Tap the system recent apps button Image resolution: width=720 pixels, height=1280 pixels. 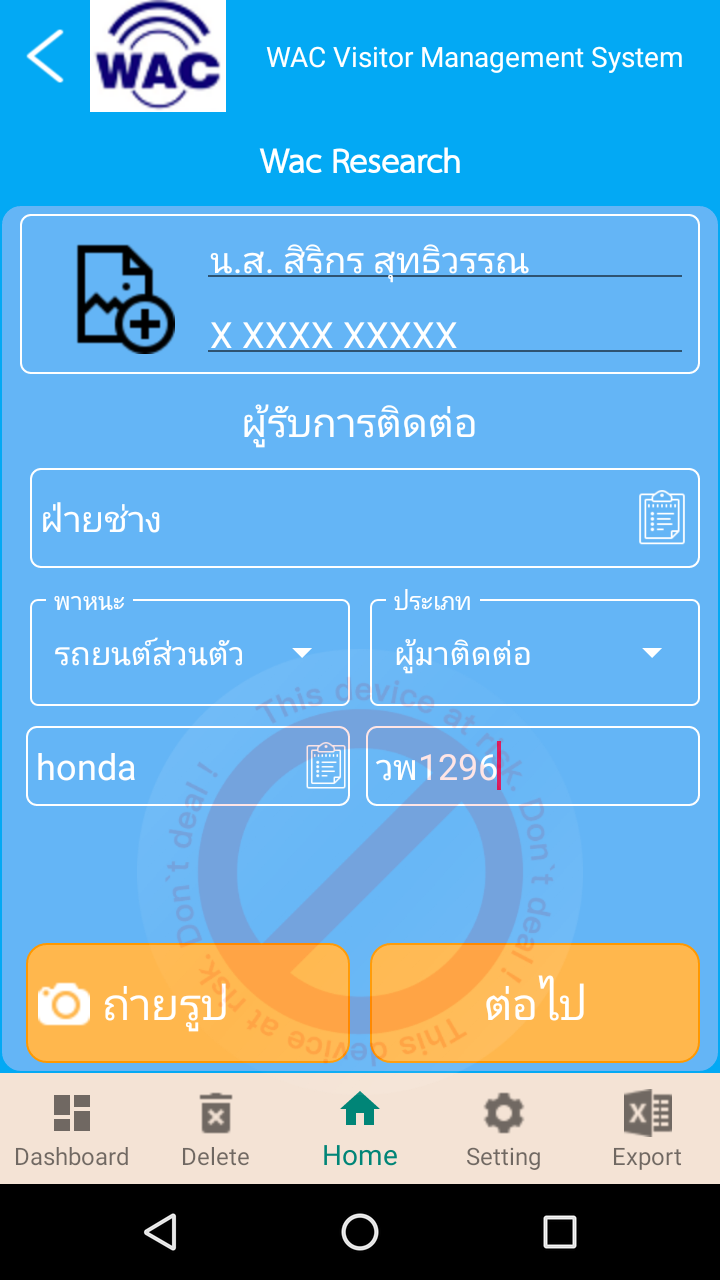point(559,1232)
